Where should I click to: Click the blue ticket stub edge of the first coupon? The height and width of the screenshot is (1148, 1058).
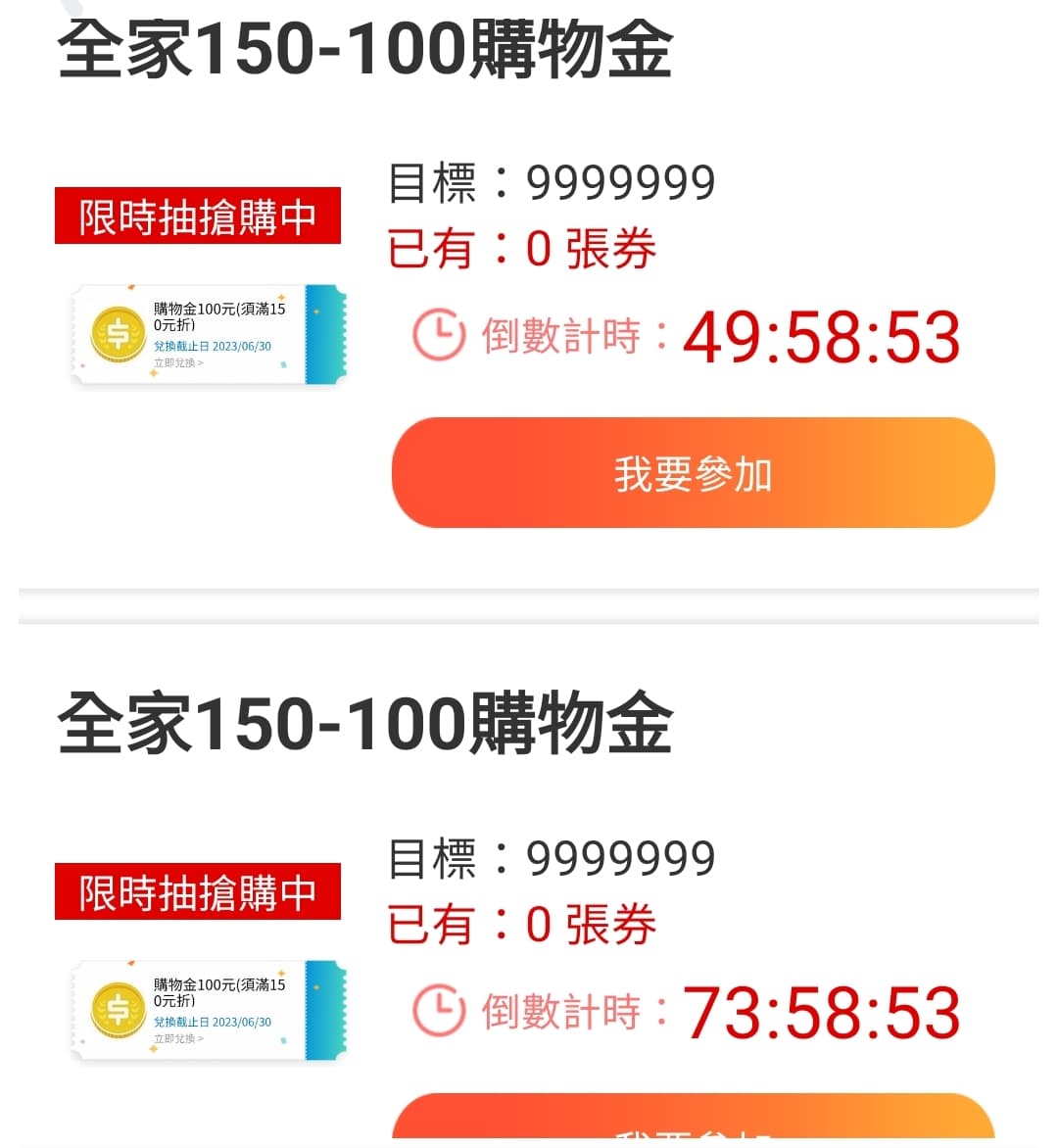[326, 333]
